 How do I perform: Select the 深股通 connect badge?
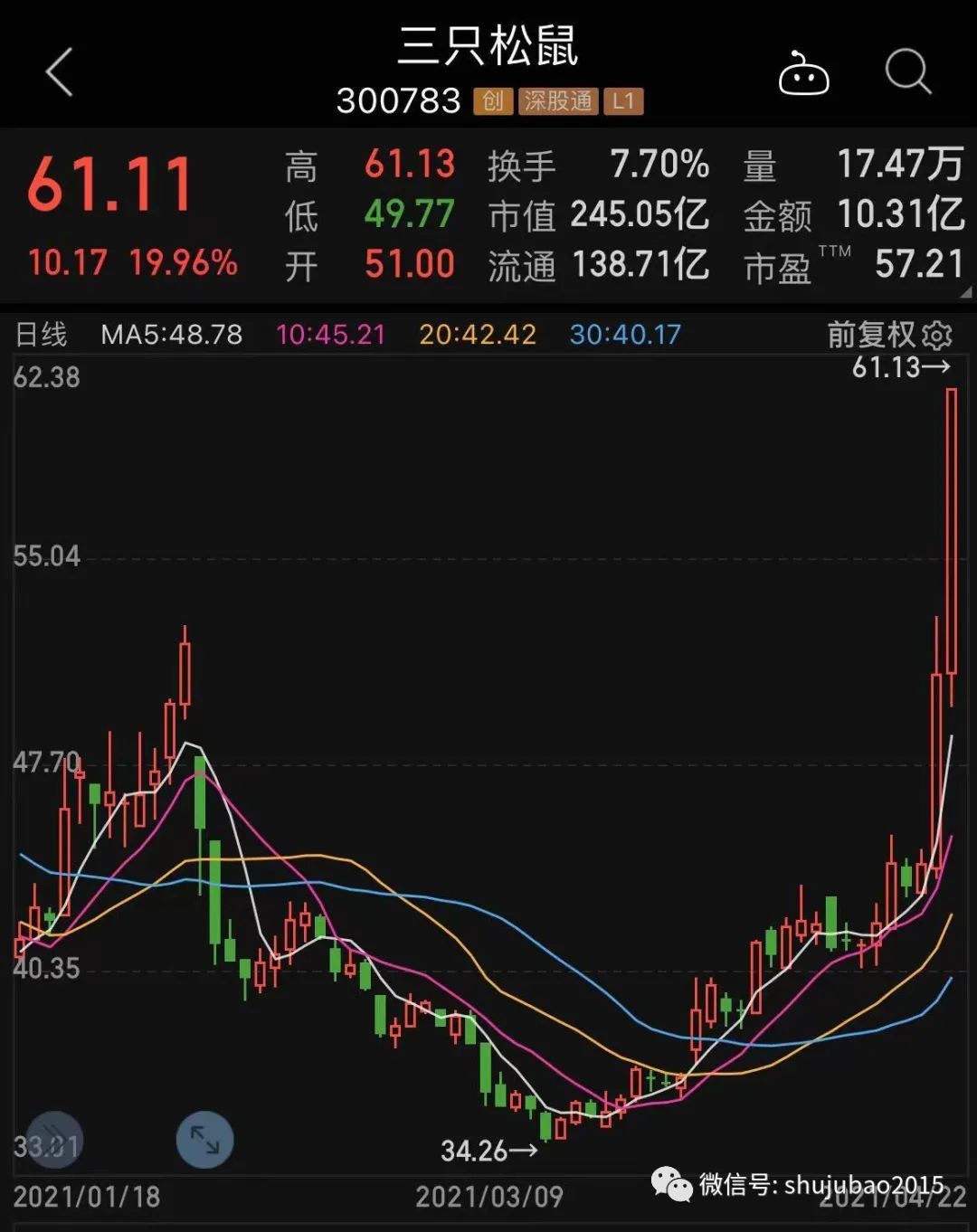[557, 101]
